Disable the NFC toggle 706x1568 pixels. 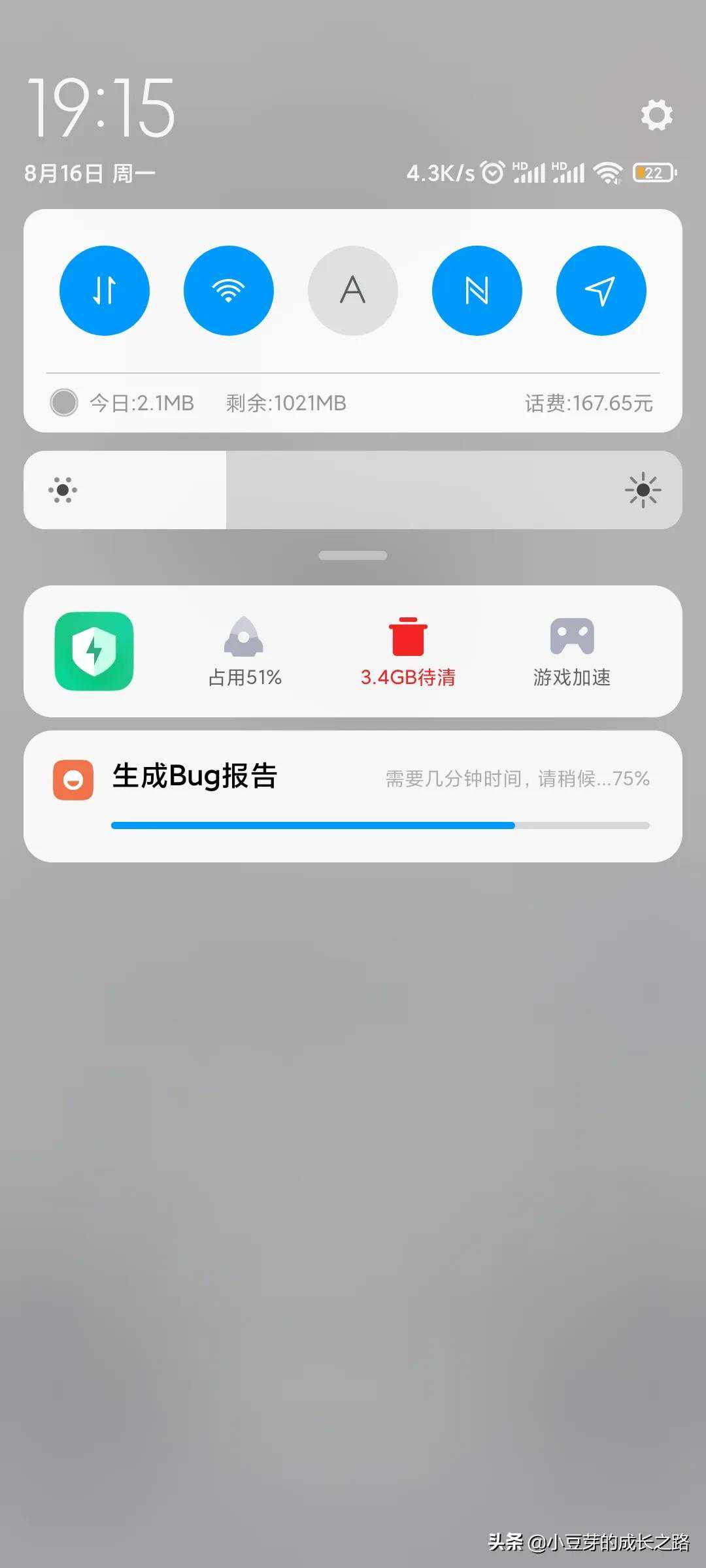click(x=477, y=291)
